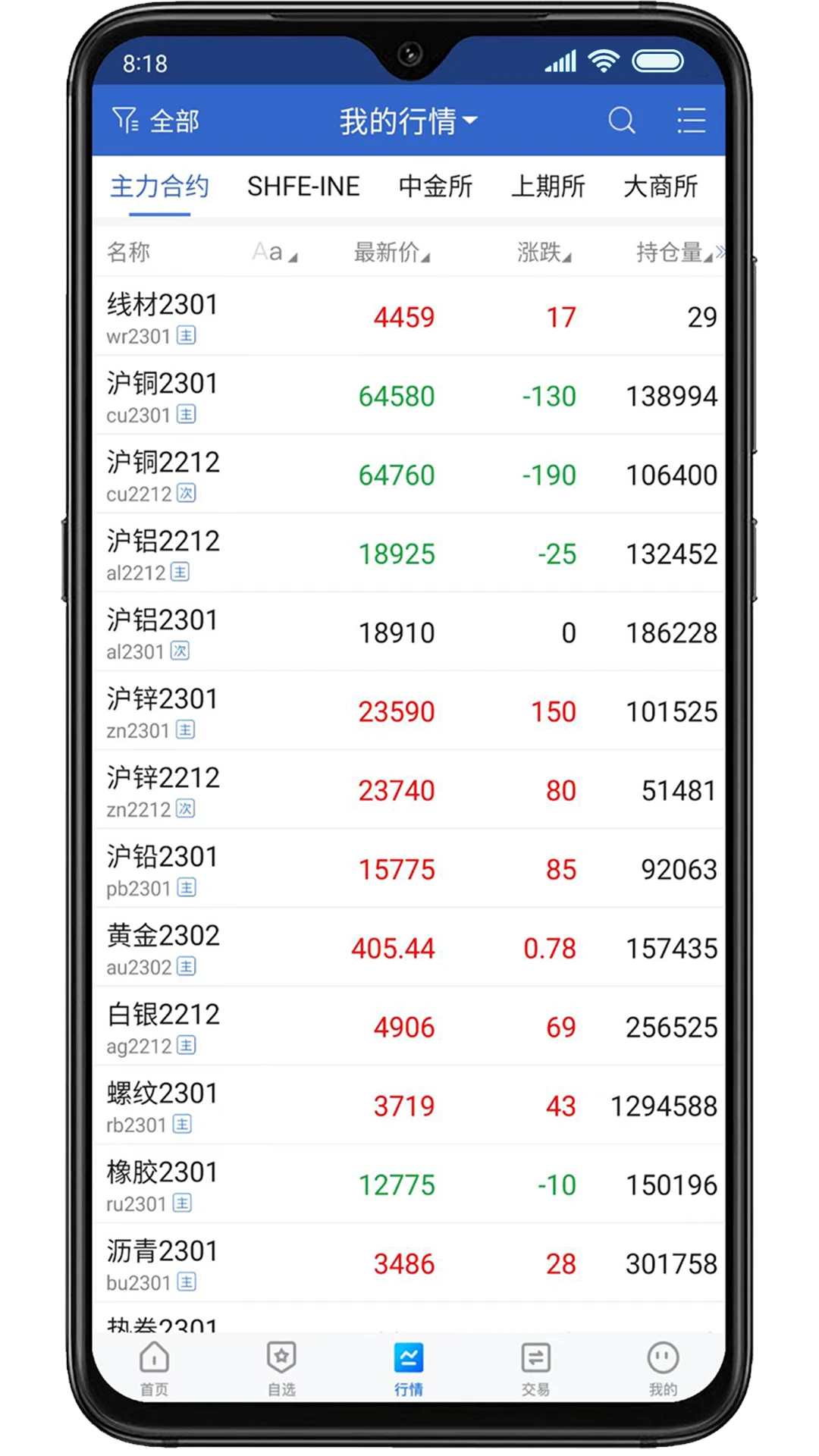Open the list menu icon in the header
819x1456 pixels.
[691, 121]
